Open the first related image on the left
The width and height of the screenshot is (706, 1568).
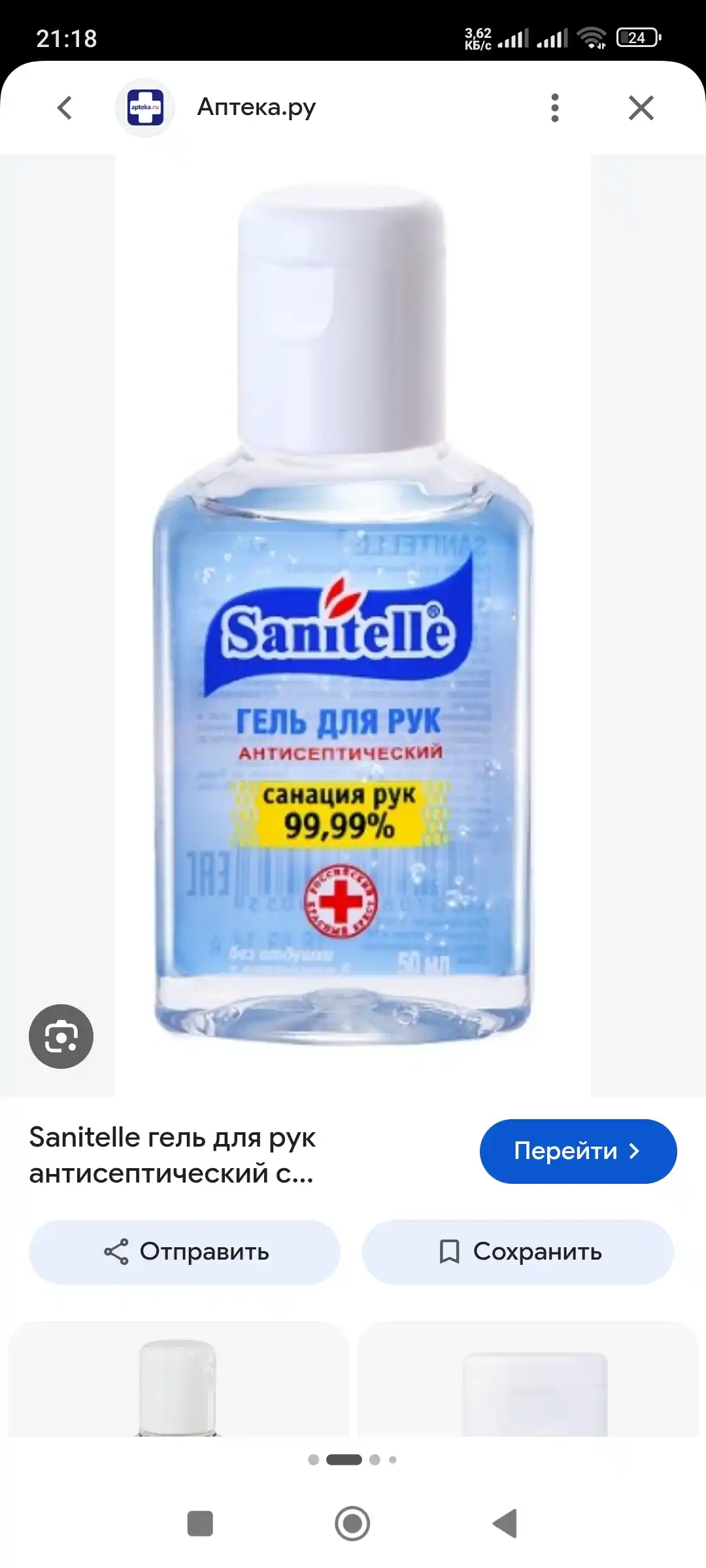[178, 1379]
